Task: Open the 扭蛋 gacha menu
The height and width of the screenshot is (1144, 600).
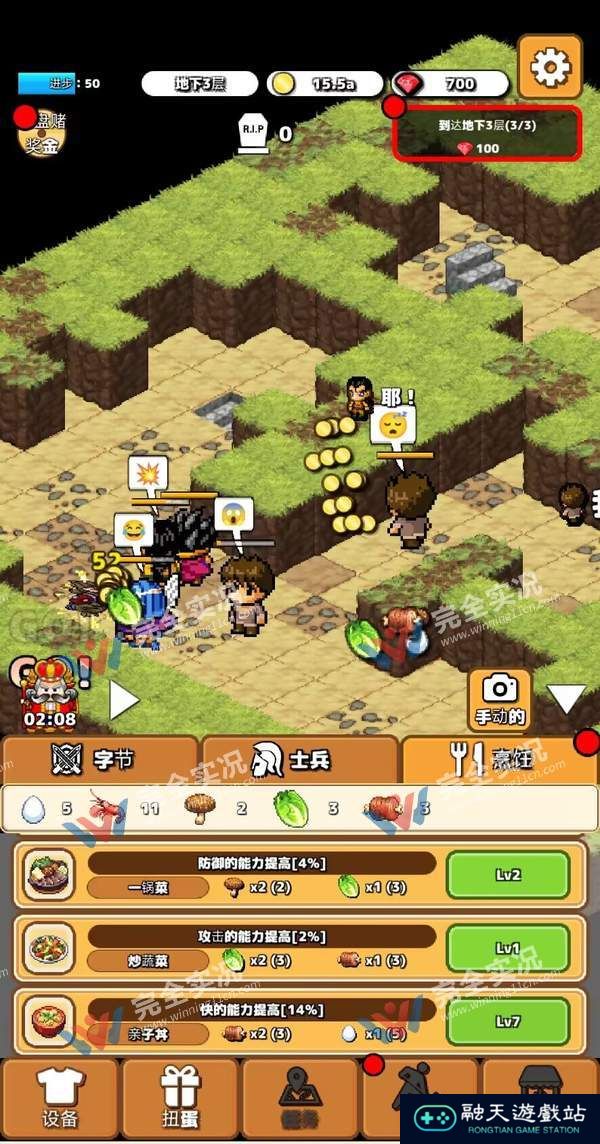Action: (181, 1098)
